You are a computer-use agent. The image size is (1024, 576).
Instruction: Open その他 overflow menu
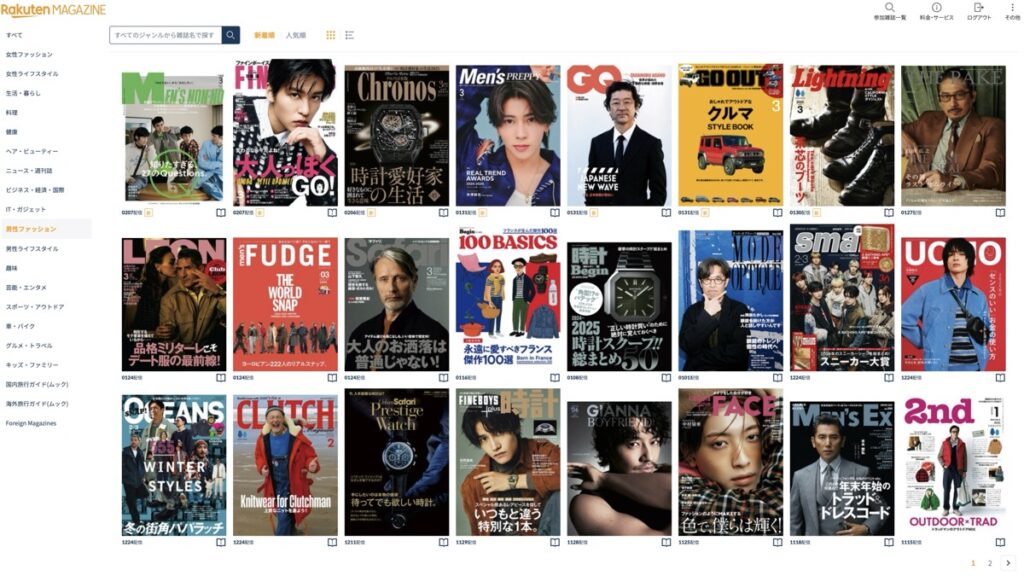point(1012,11)
